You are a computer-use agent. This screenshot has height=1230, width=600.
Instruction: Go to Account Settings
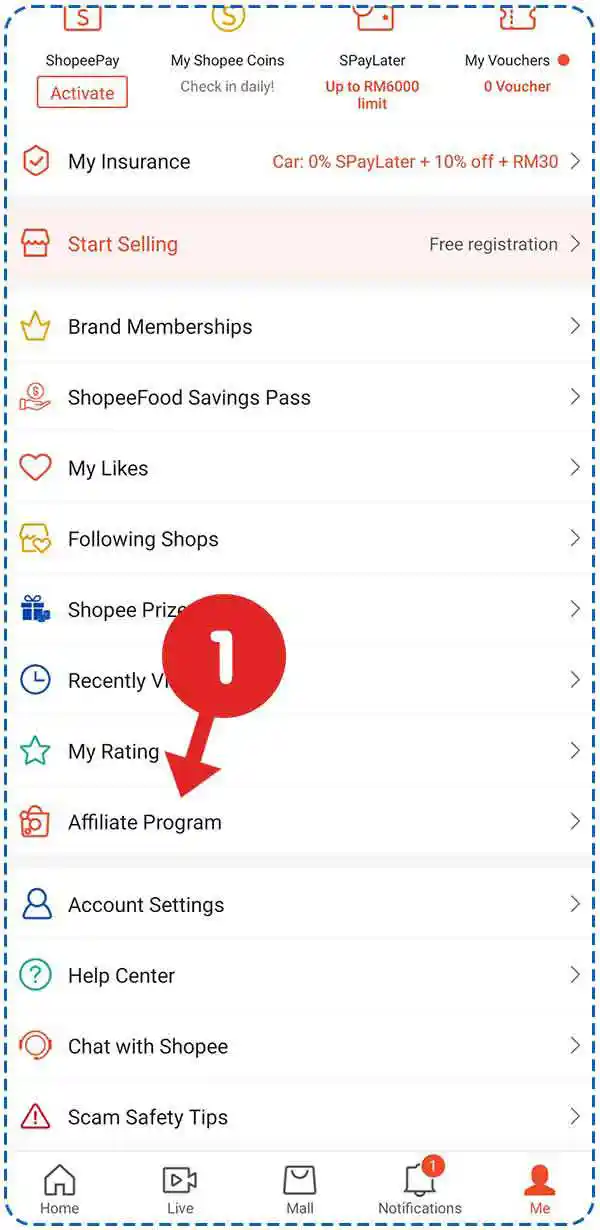(300, 905)
